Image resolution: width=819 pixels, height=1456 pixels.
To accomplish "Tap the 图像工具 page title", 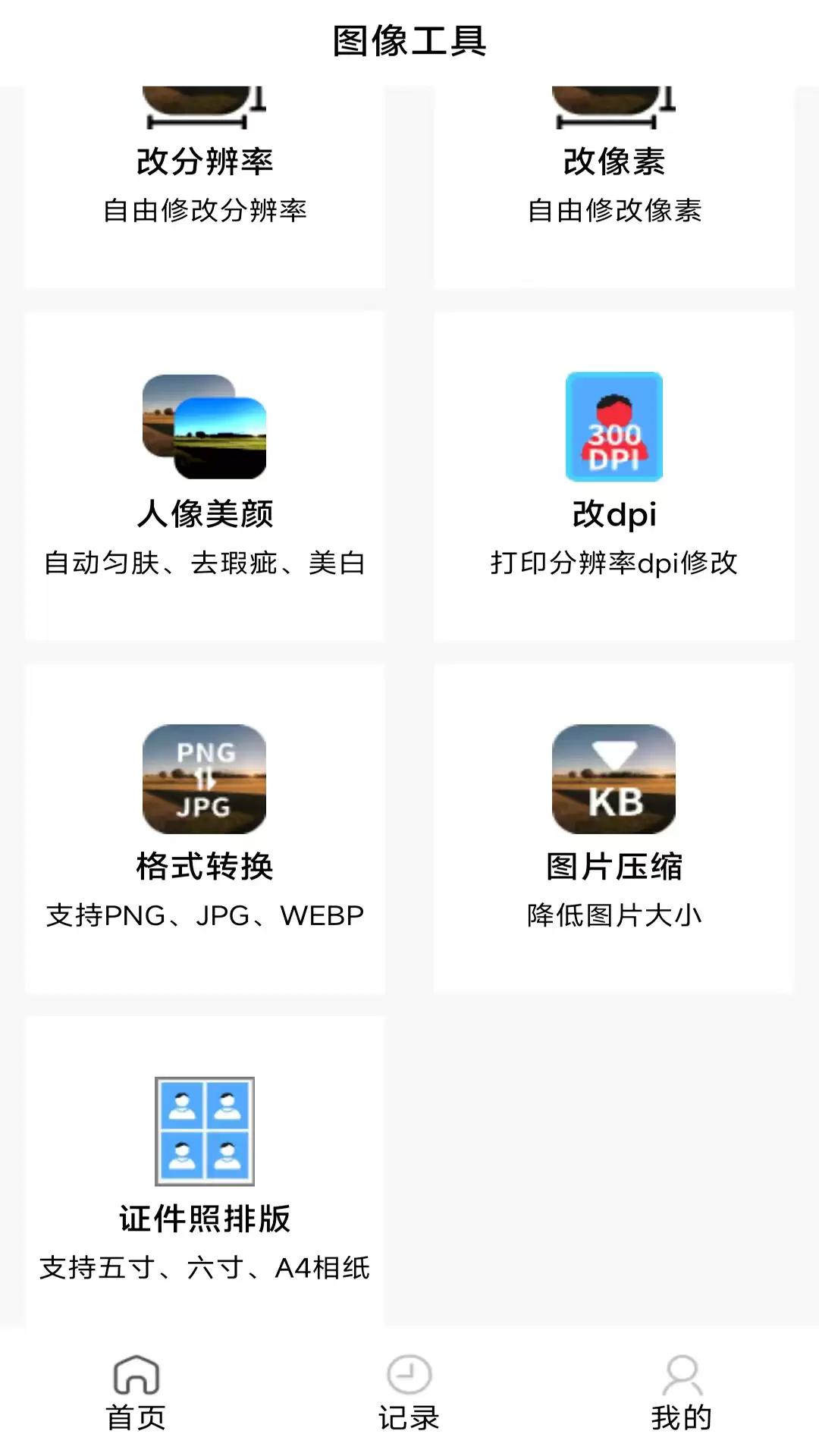I will tap(409, 42).
